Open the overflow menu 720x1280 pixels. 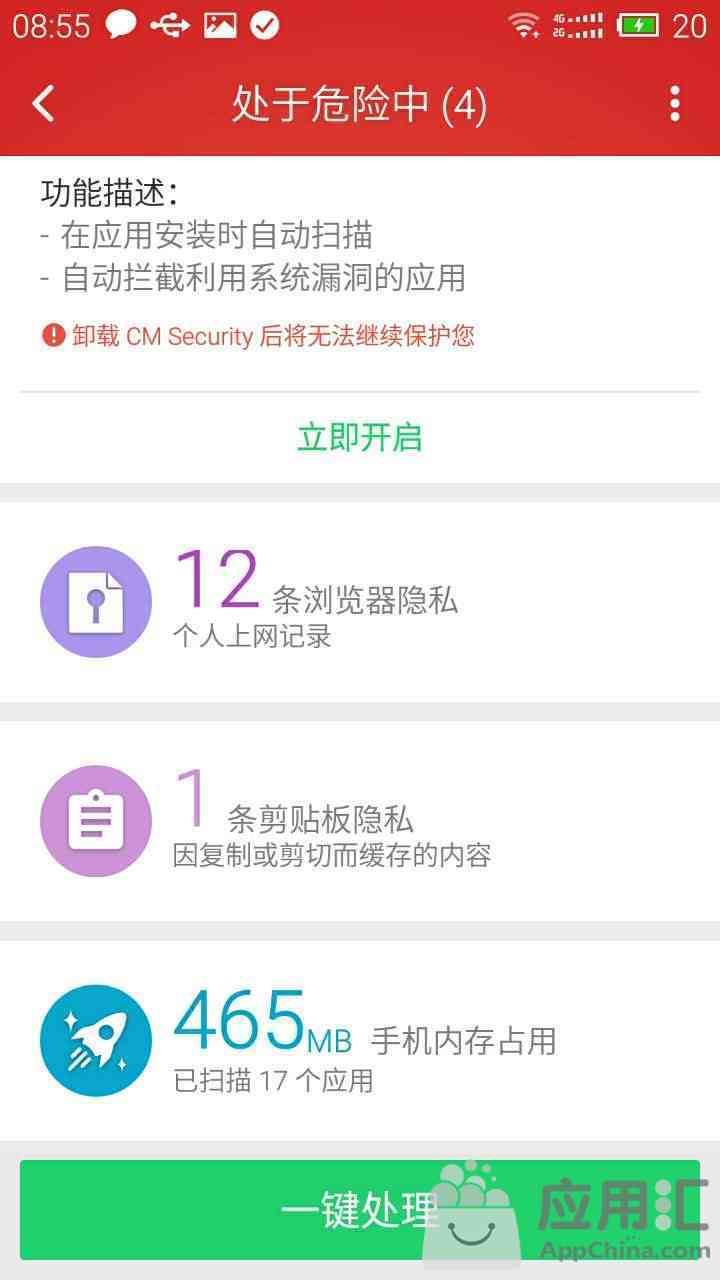coord(675,103)
